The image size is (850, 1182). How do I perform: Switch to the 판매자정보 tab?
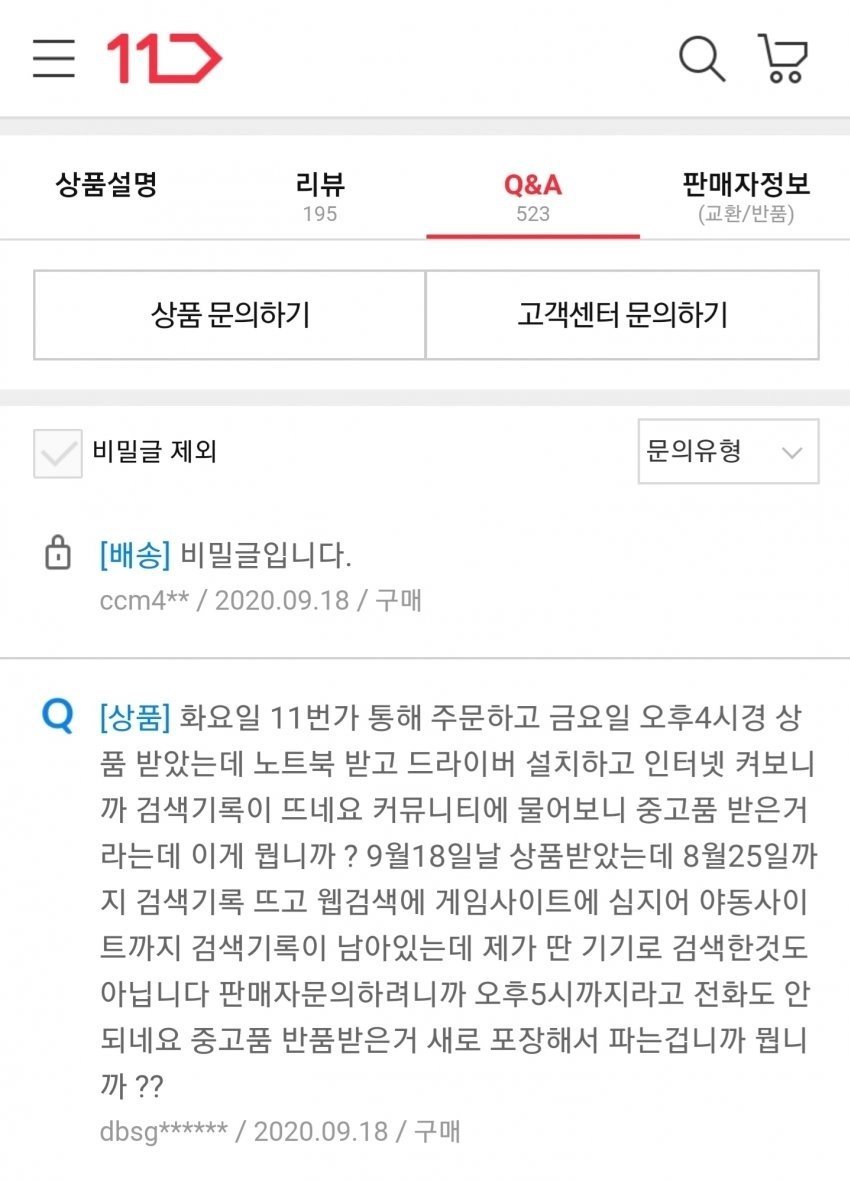(746, 196)
